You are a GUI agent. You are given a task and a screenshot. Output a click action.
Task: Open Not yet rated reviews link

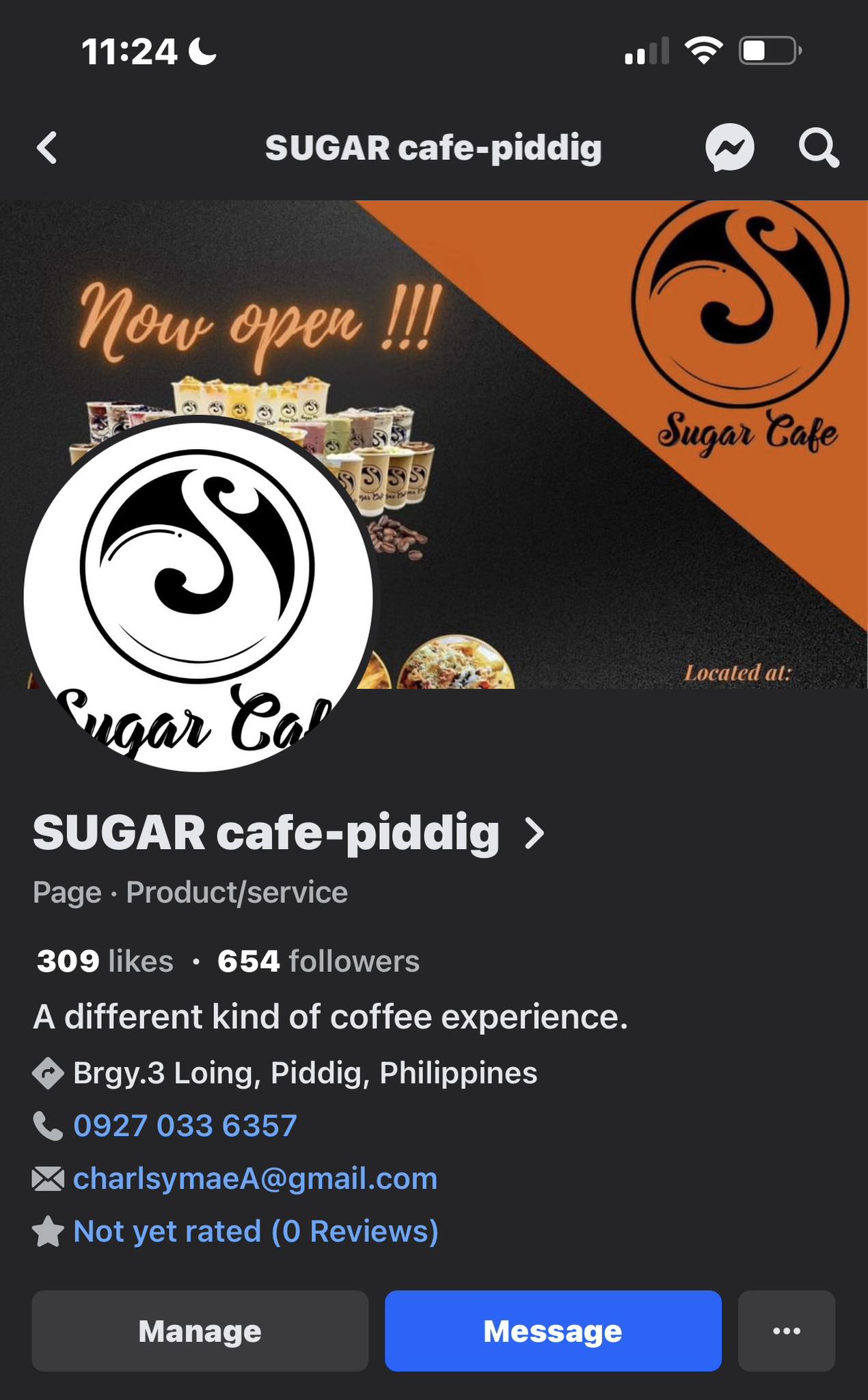click(256, 1231)
